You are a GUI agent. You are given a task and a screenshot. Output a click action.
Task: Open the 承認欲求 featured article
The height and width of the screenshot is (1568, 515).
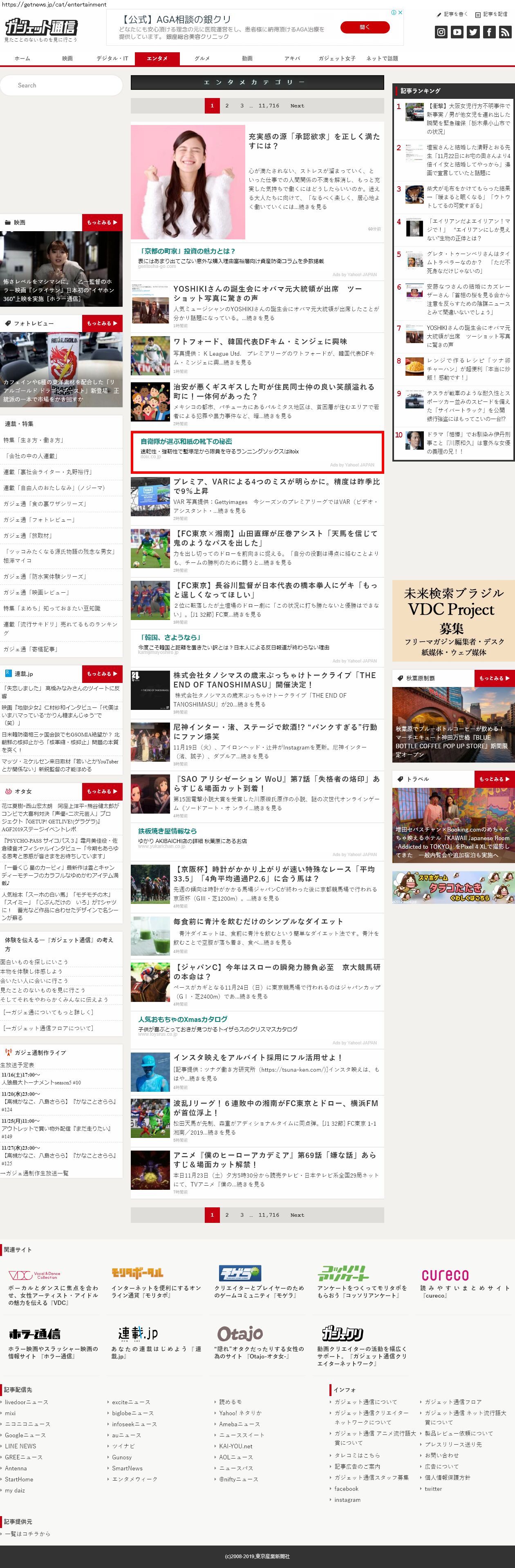pyautogui.click(x=314, y=141)
